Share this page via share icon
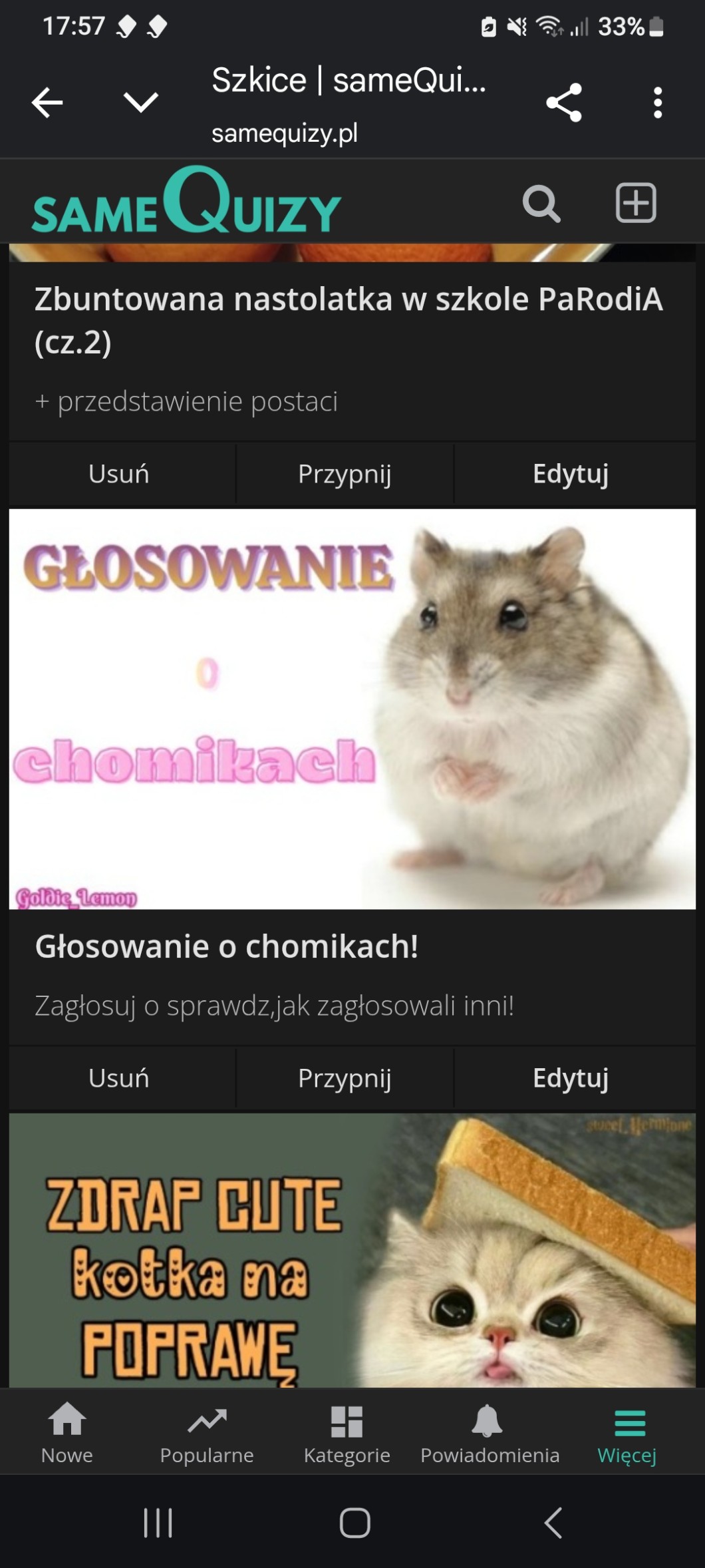Screen dimensions: 705x1568 [x=563, y=102]
